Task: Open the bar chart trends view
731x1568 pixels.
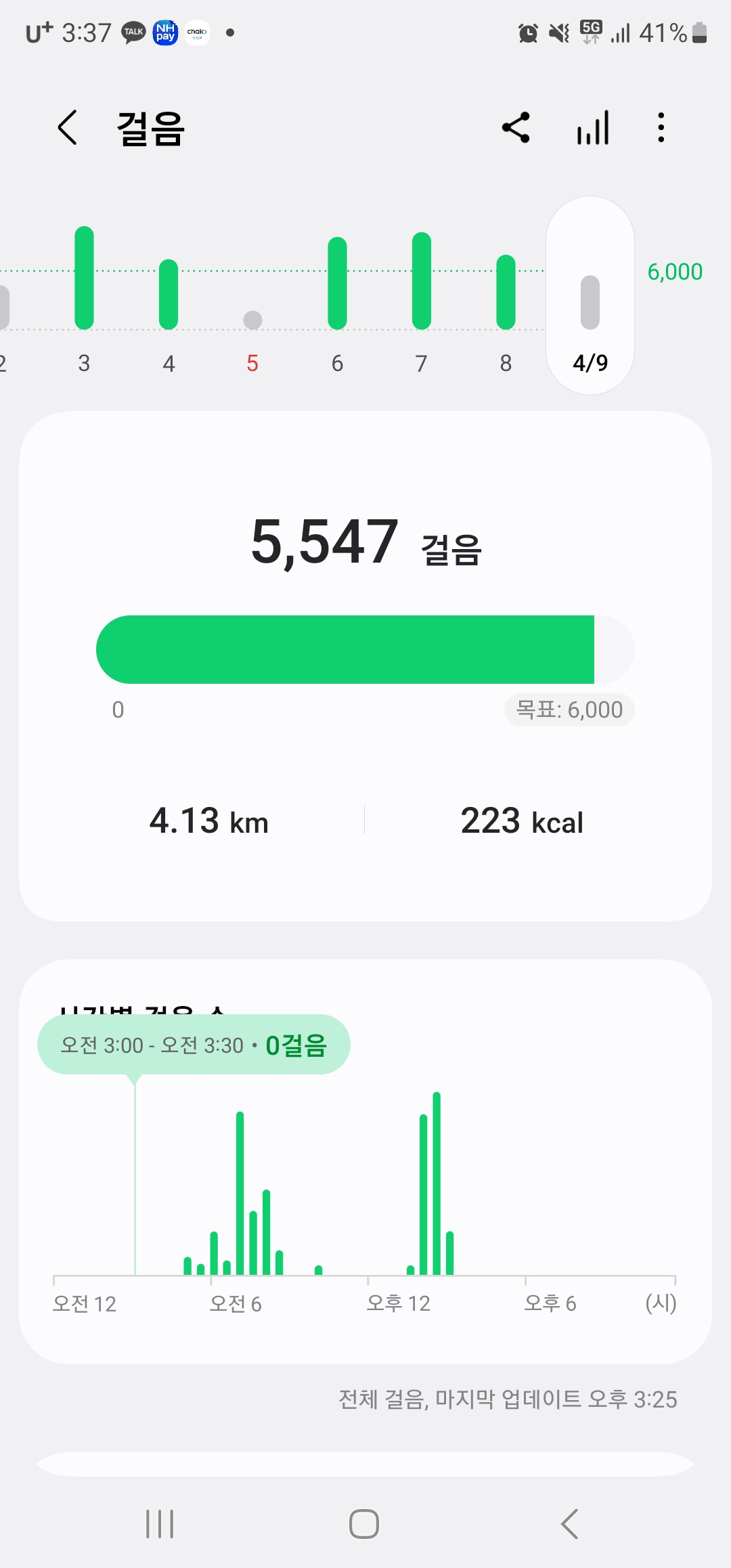Action: click(x=593, y=127)
